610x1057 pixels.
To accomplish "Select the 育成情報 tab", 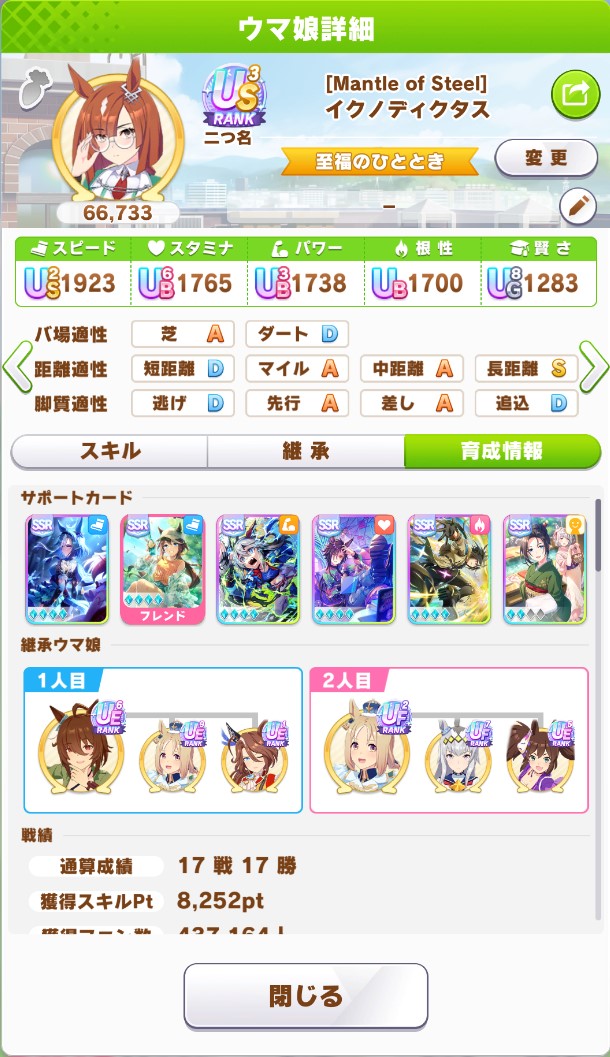I will click(x=501, y=451).
